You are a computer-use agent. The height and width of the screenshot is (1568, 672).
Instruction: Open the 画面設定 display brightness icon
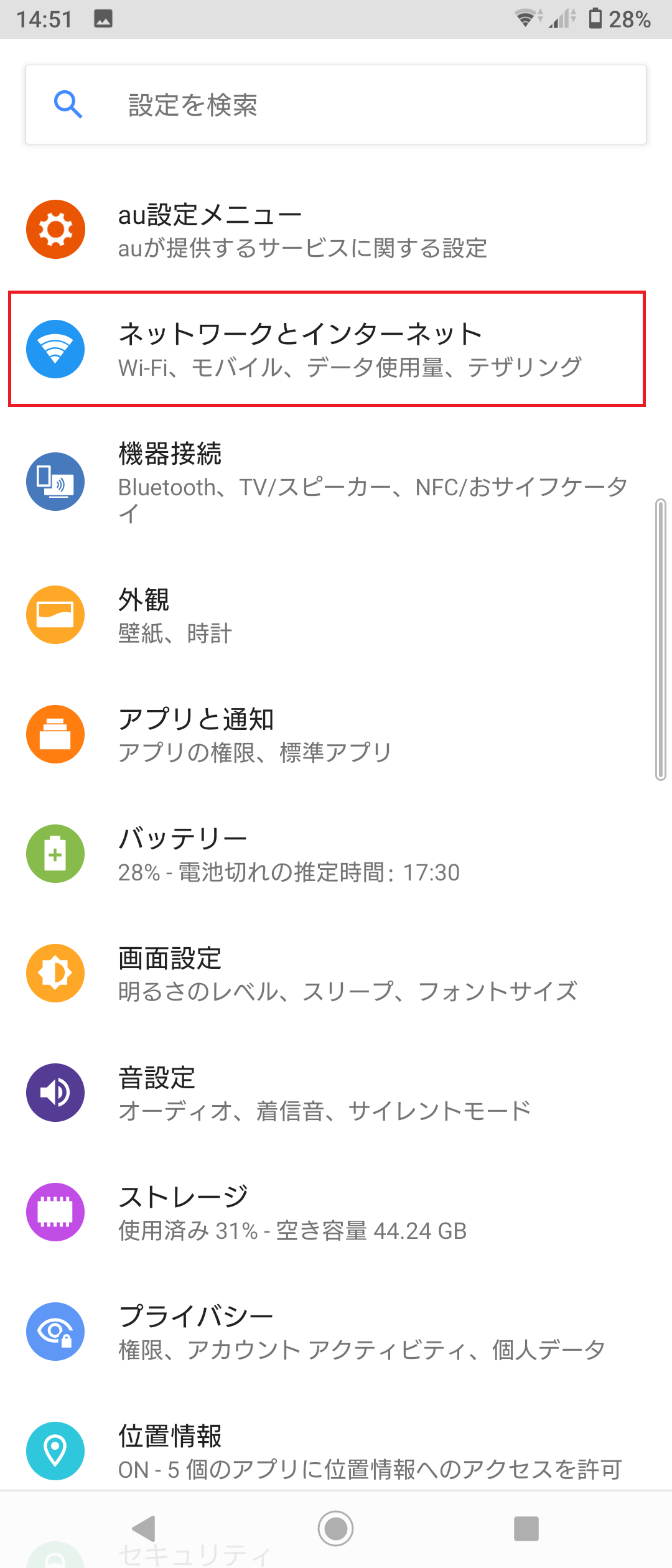tap(55, 973)
